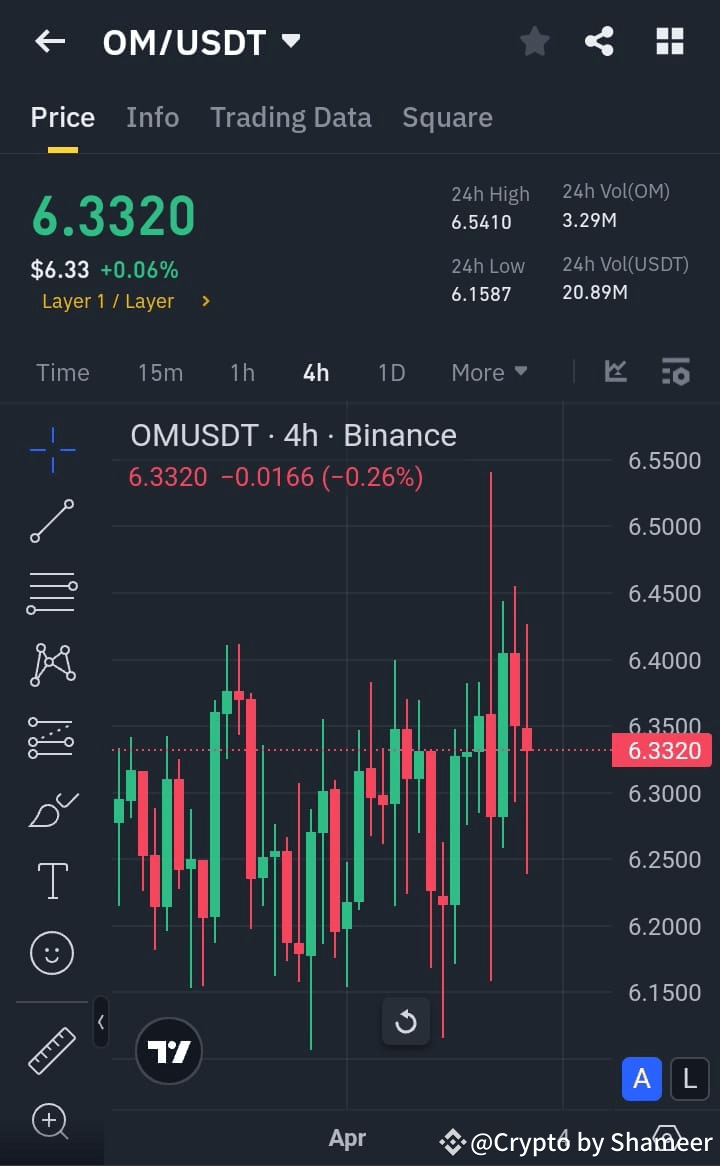
Task: Toggle the favorite star for OM/USDT
Action: 534,41
